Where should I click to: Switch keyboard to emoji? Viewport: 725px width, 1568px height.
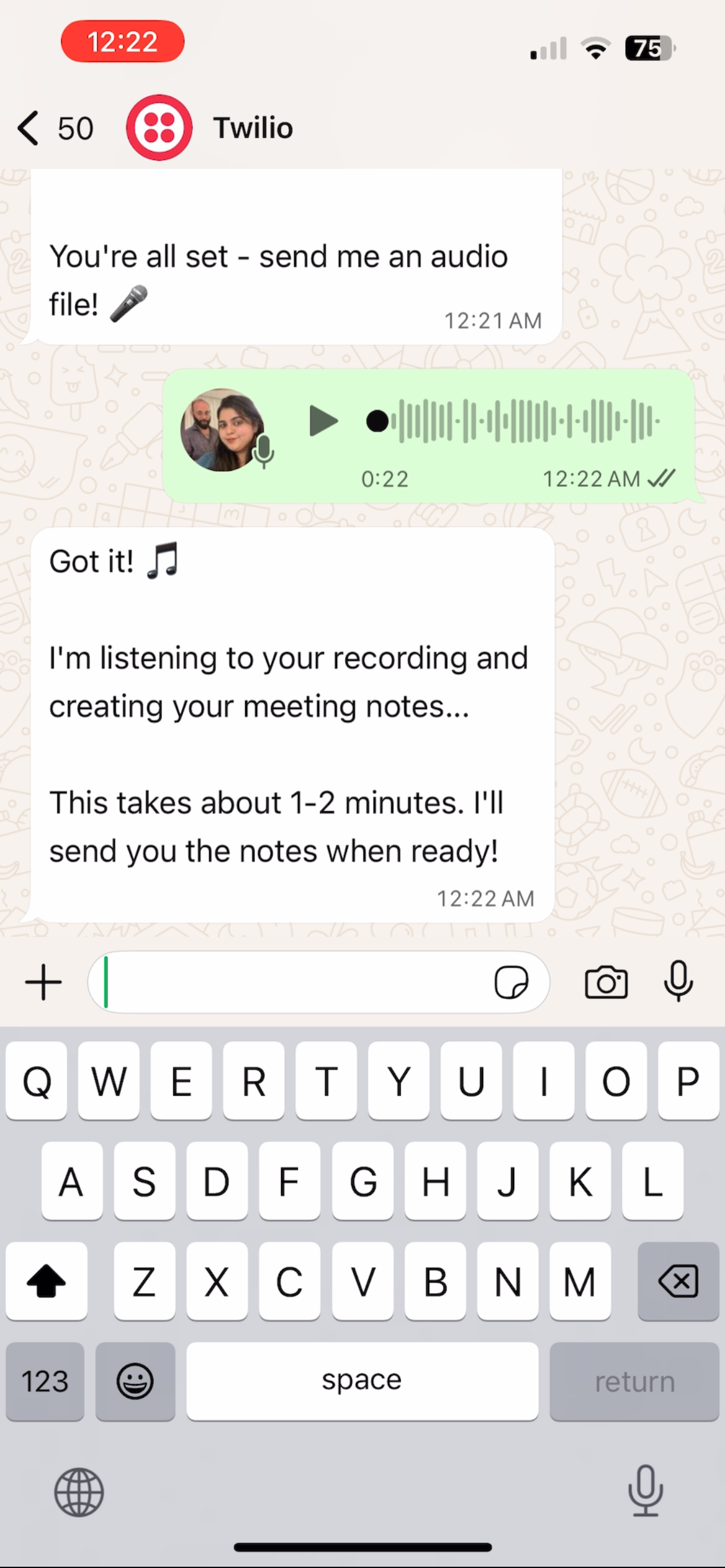(x=135, y=1382)
